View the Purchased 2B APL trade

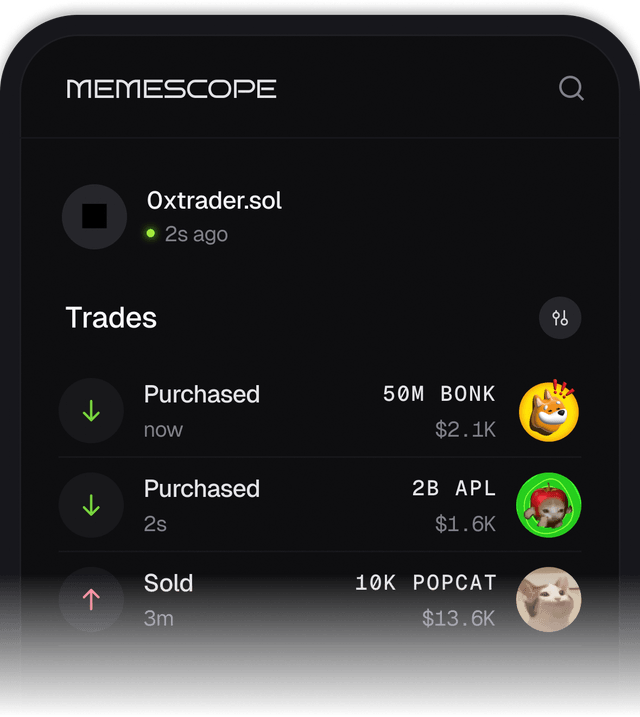click(x=320, y=505)
